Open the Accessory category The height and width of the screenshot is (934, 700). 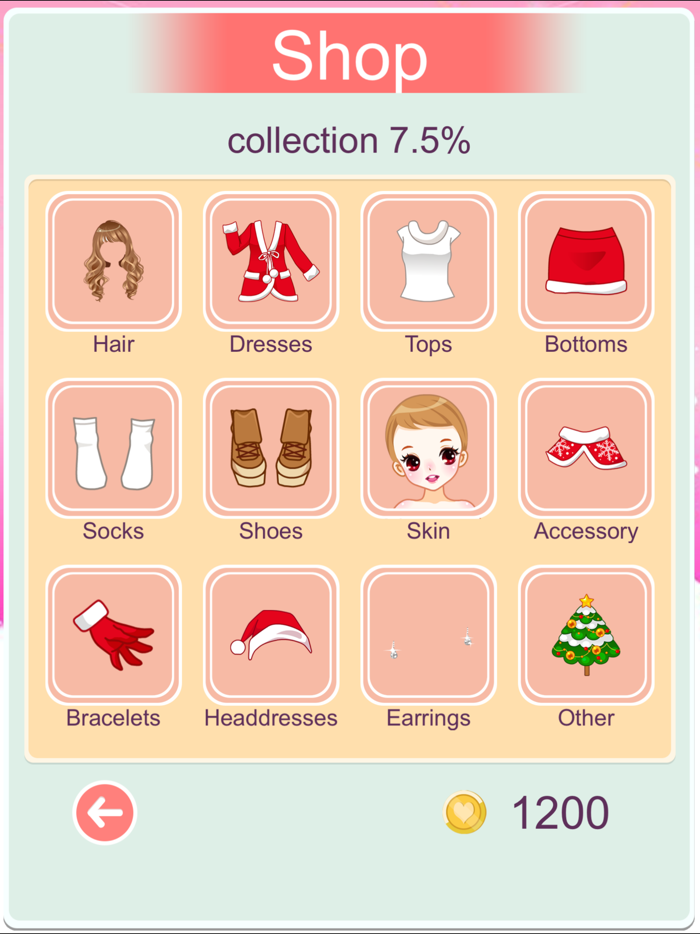coord(586,448)
